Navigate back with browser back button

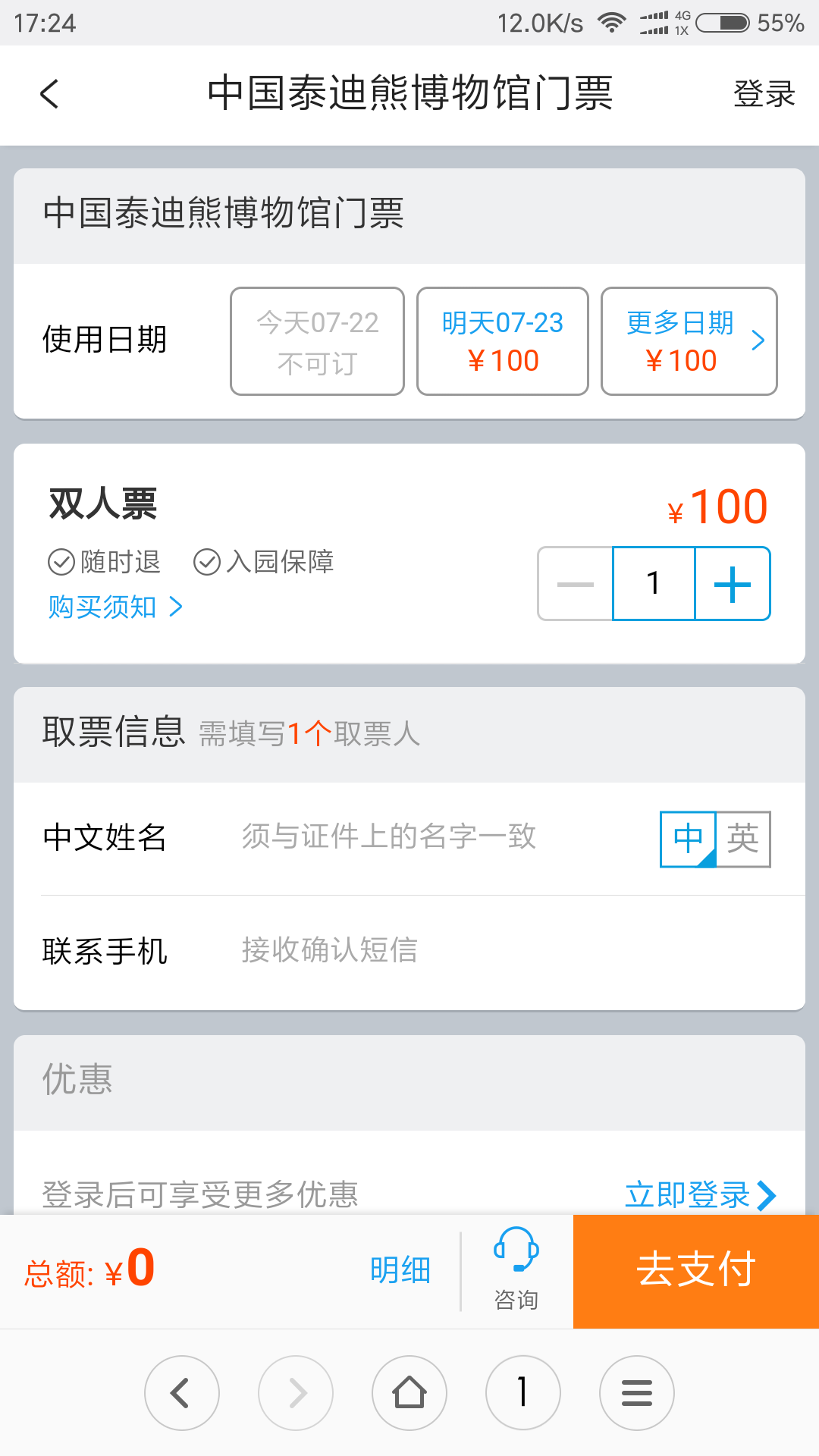[x=182, y=1392]
